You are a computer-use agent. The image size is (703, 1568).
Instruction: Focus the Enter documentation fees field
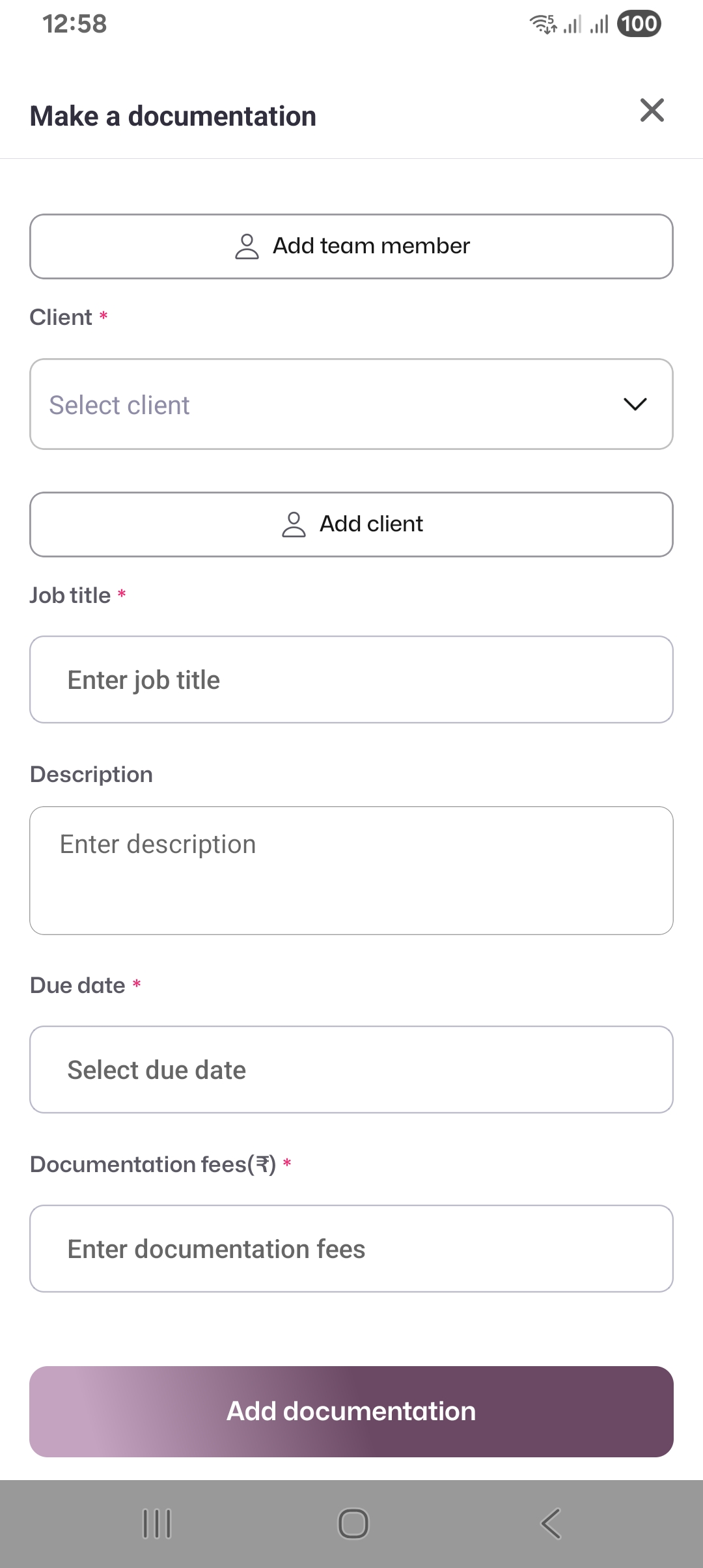click(x=351, y=1249)
